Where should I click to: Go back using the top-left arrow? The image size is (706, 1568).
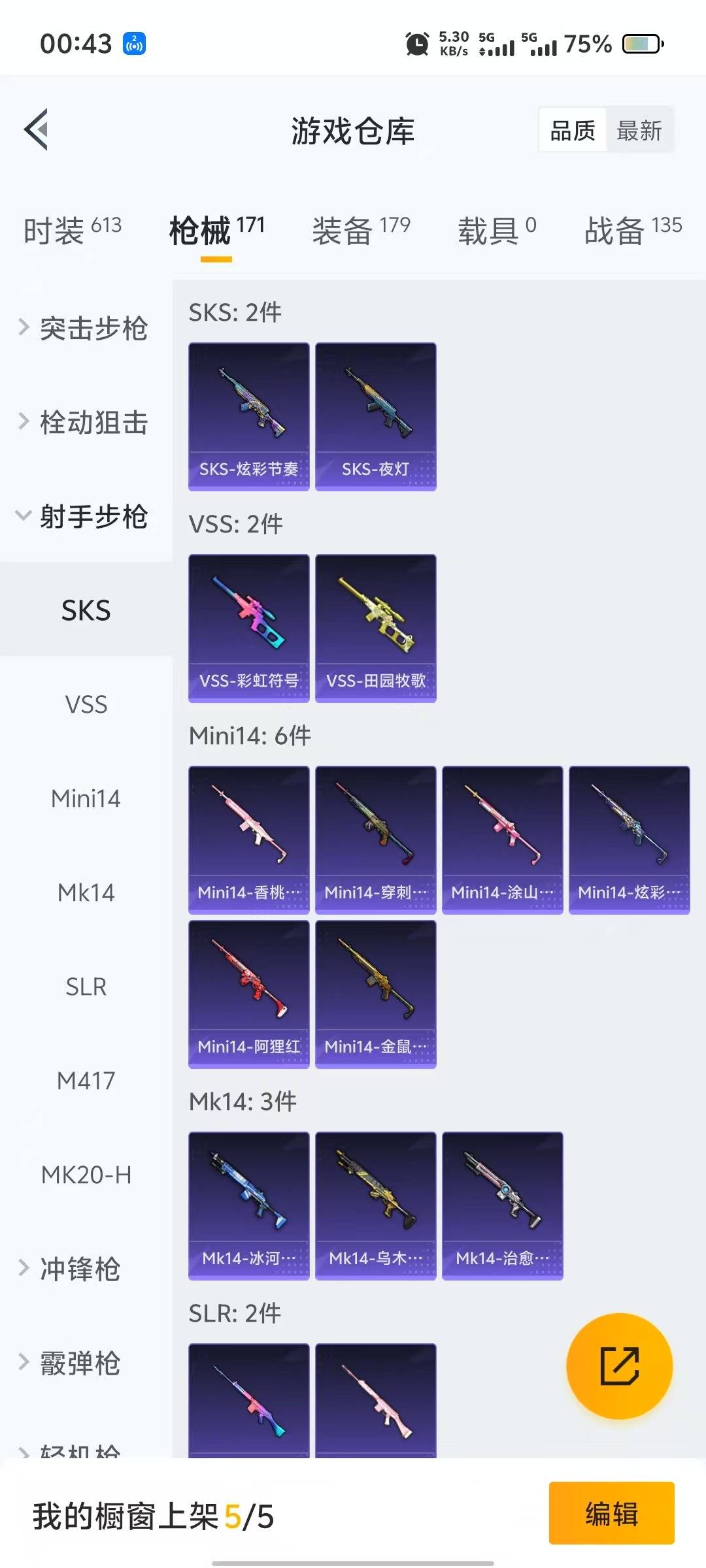tap(37, 129)
